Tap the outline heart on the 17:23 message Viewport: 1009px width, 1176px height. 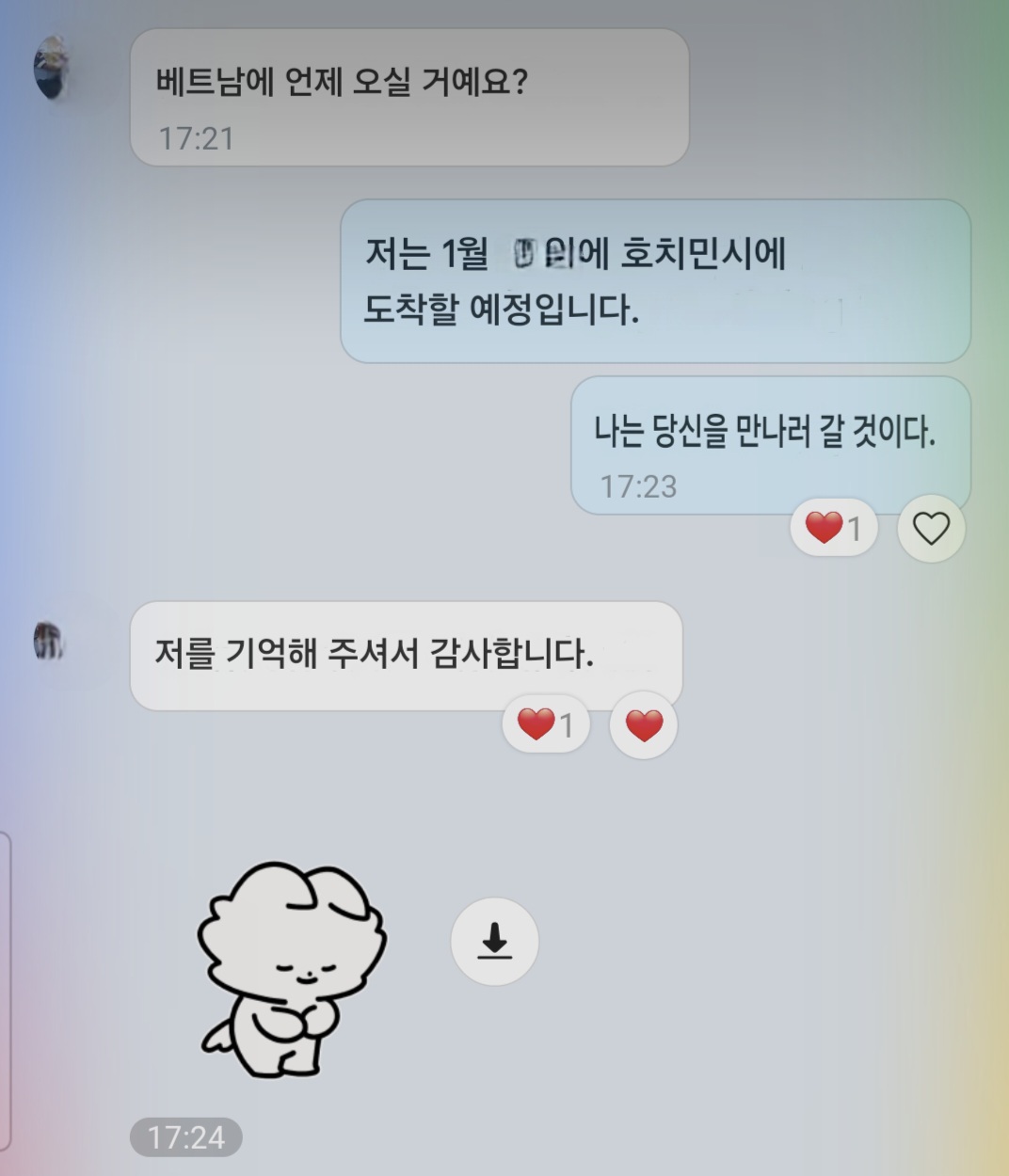point(931,529)
